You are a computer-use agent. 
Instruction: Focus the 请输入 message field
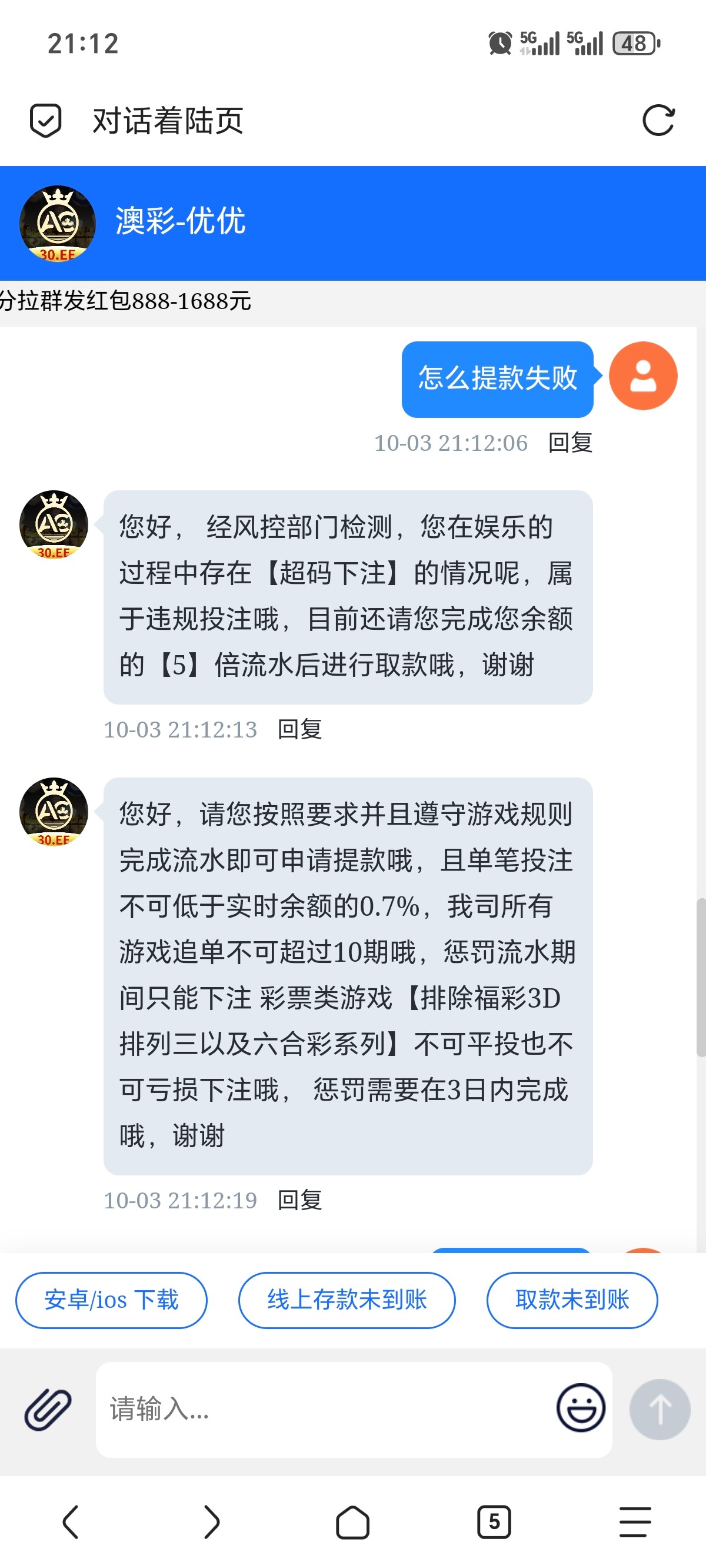pos(322,1409)
